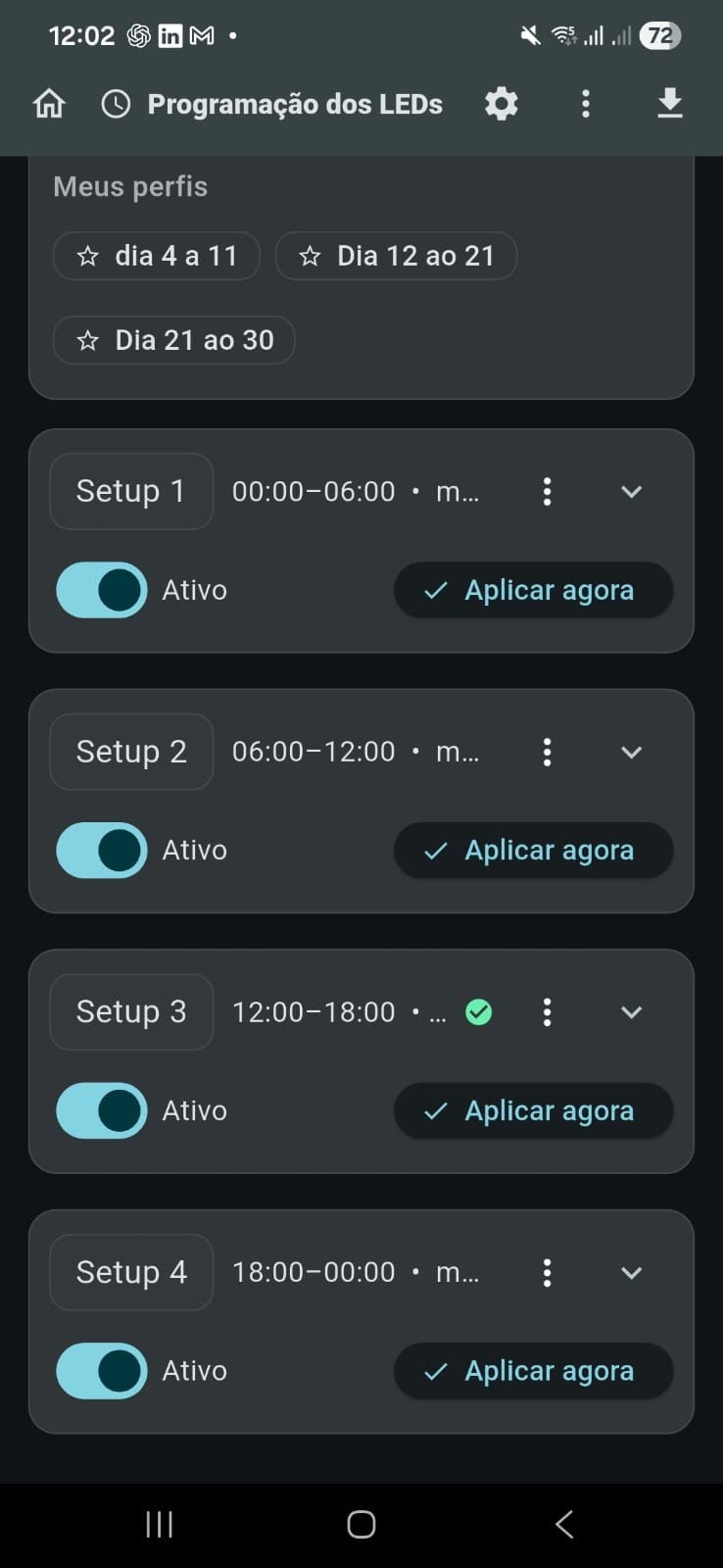Open more options for Setup 4
Image resolution: width=723 pixels, height=1568 pixels.
547,1272
